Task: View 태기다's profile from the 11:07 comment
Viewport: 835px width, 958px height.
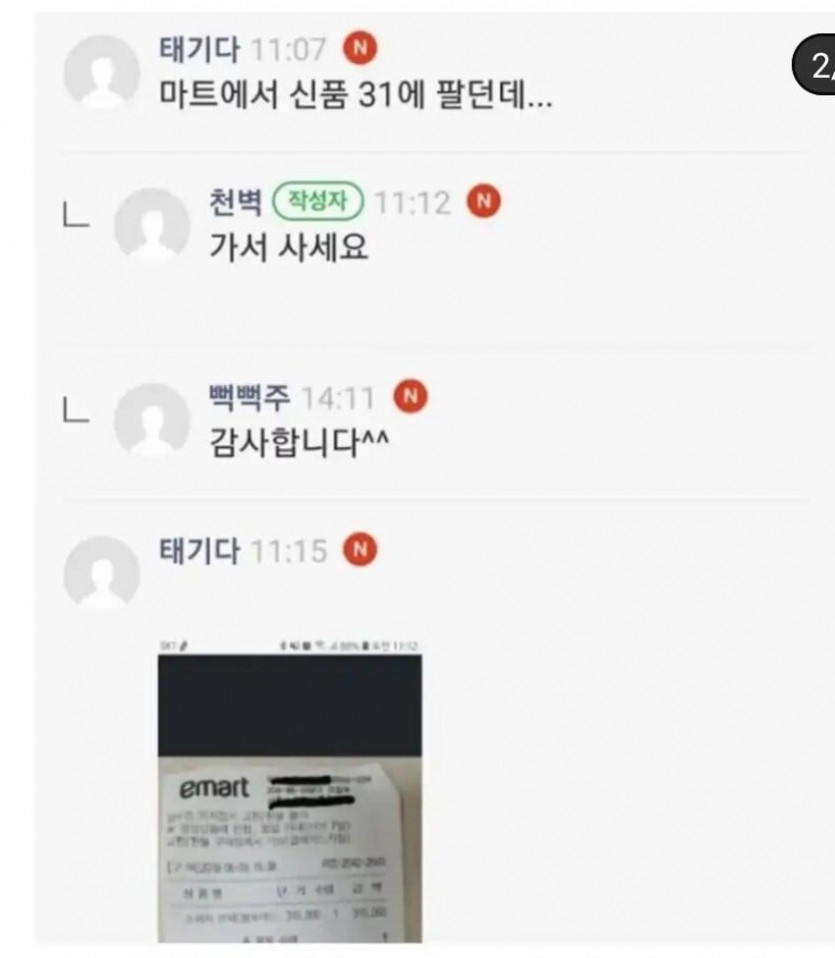Action: coord(101,73)
